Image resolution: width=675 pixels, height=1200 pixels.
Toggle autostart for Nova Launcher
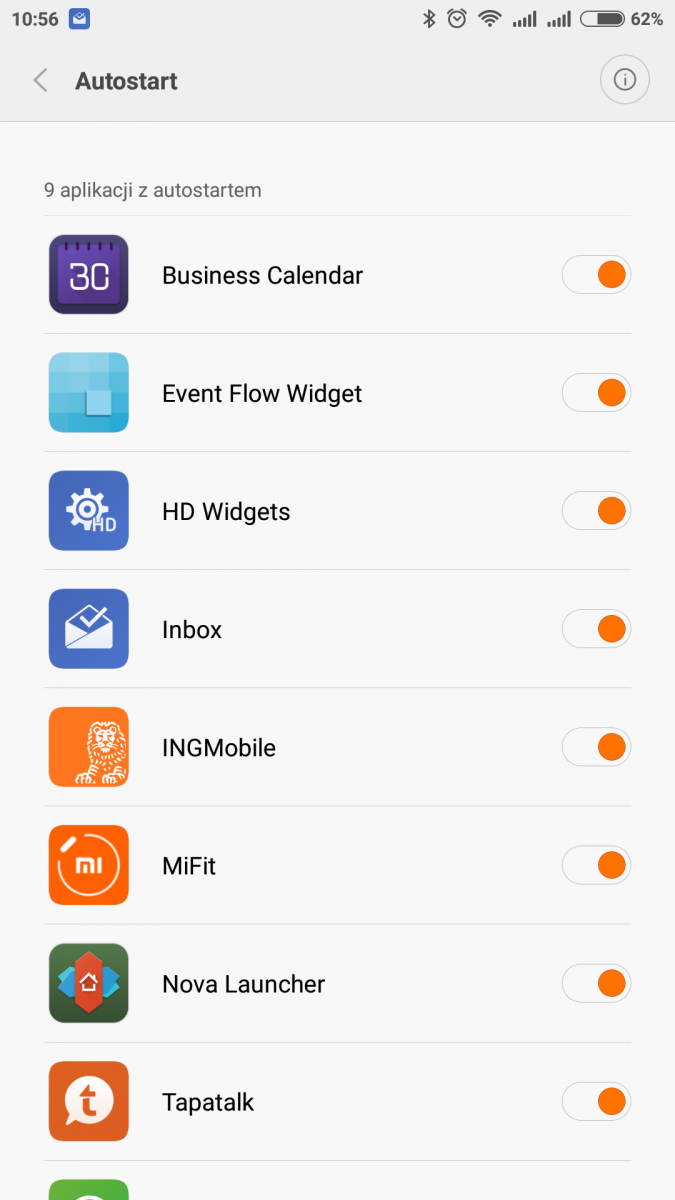click(x=597, y=983)
